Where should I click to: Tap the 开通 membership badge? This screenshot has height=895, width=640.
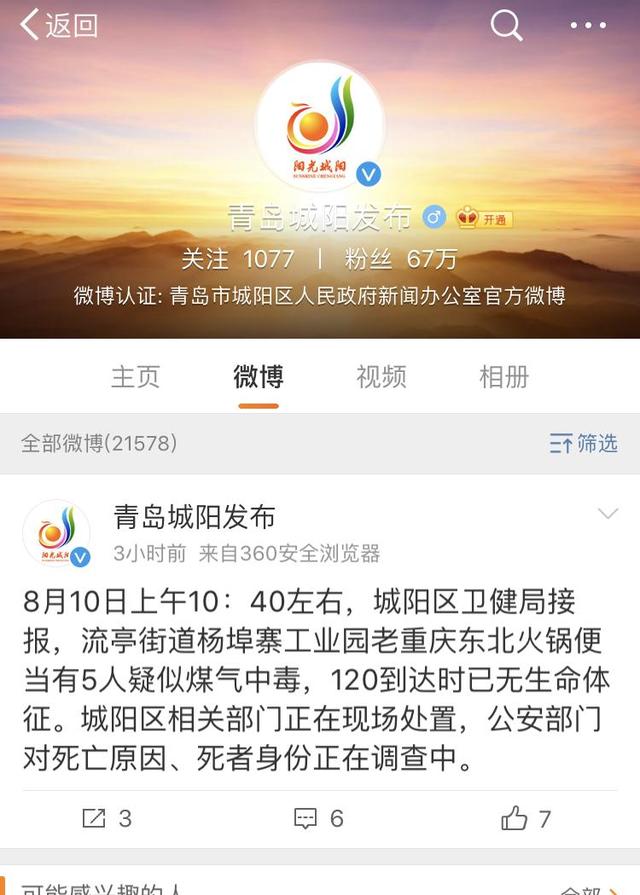[484, 218]
